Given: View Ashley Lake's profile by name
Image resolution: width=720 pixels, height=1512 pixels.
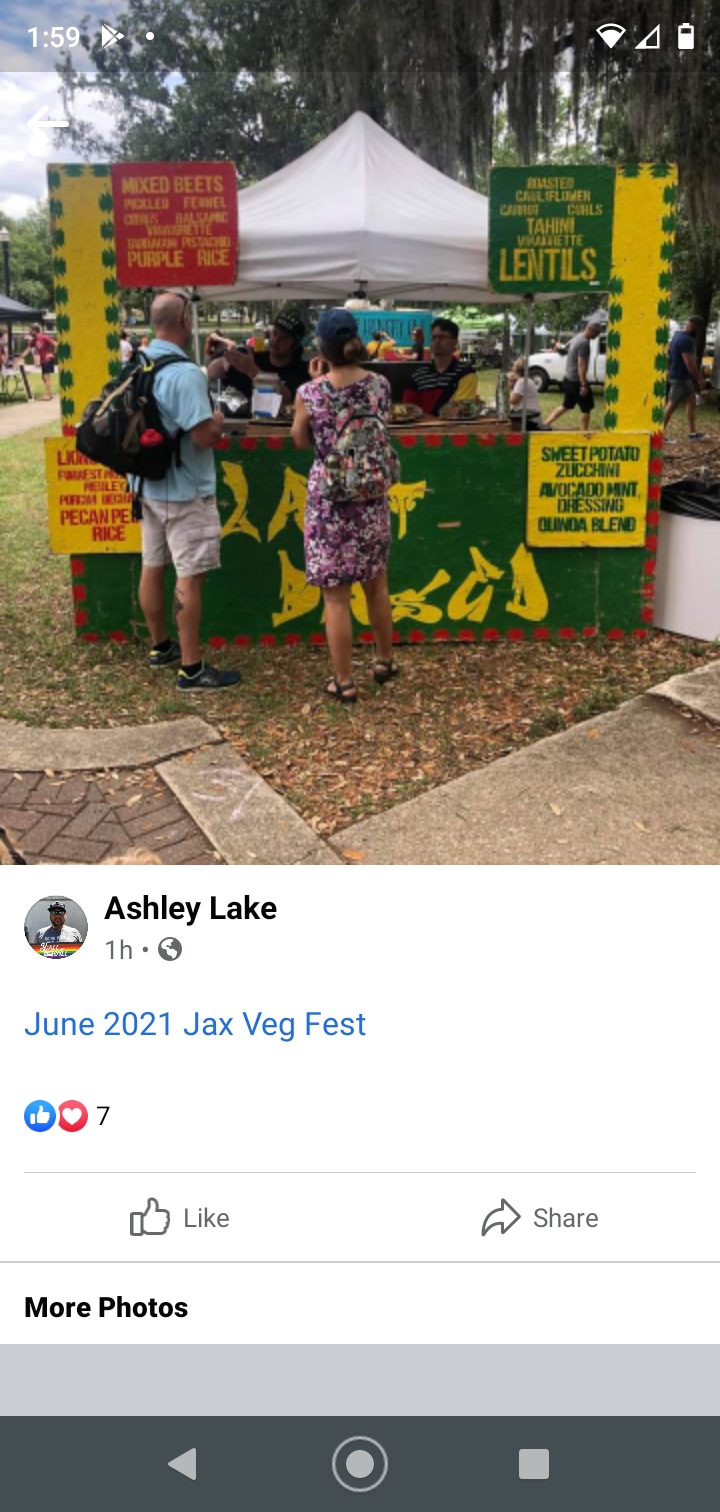Looking at the screenshot, I should tap(190, 908).
